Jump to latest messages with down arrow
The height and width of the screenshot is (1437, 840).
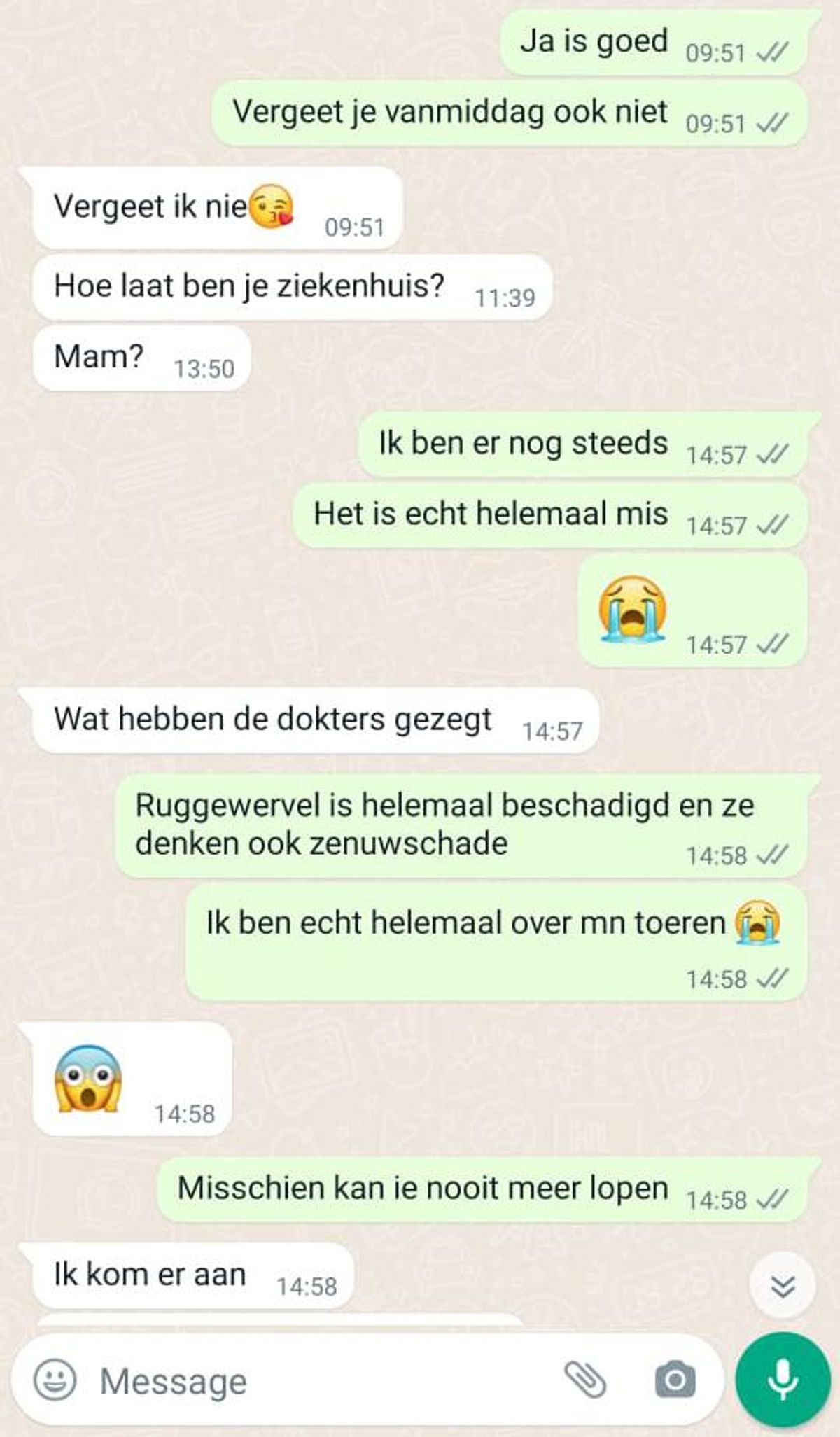(782, 1286)
